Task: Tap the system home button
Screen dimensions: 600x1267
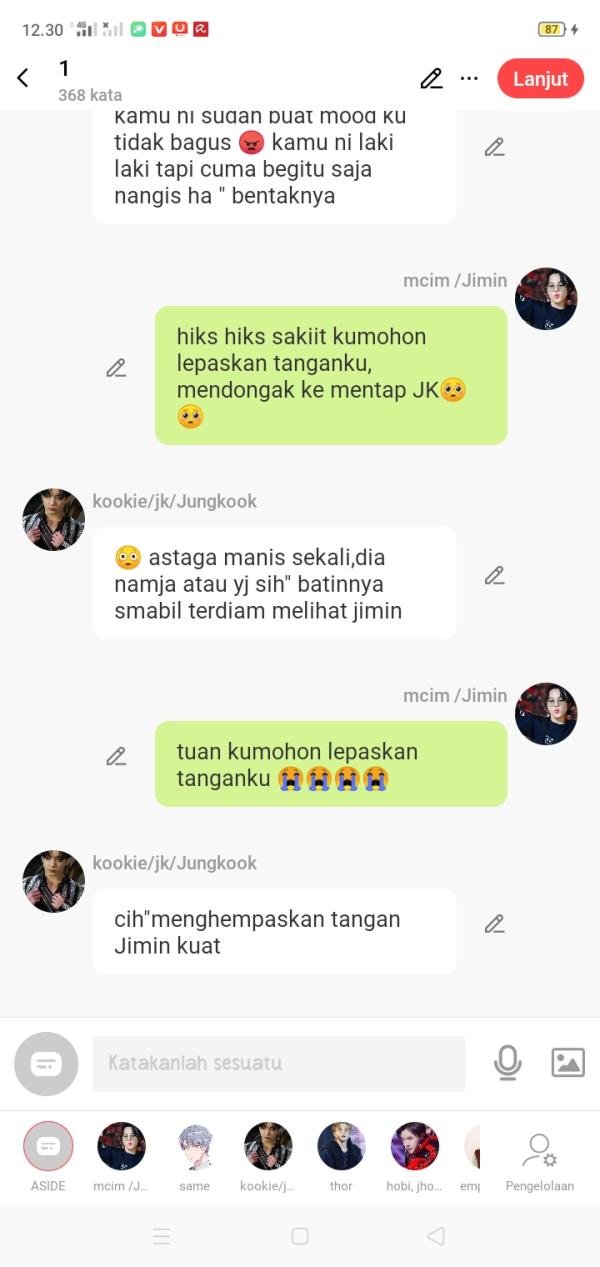Action: (x=300, y=1236)
